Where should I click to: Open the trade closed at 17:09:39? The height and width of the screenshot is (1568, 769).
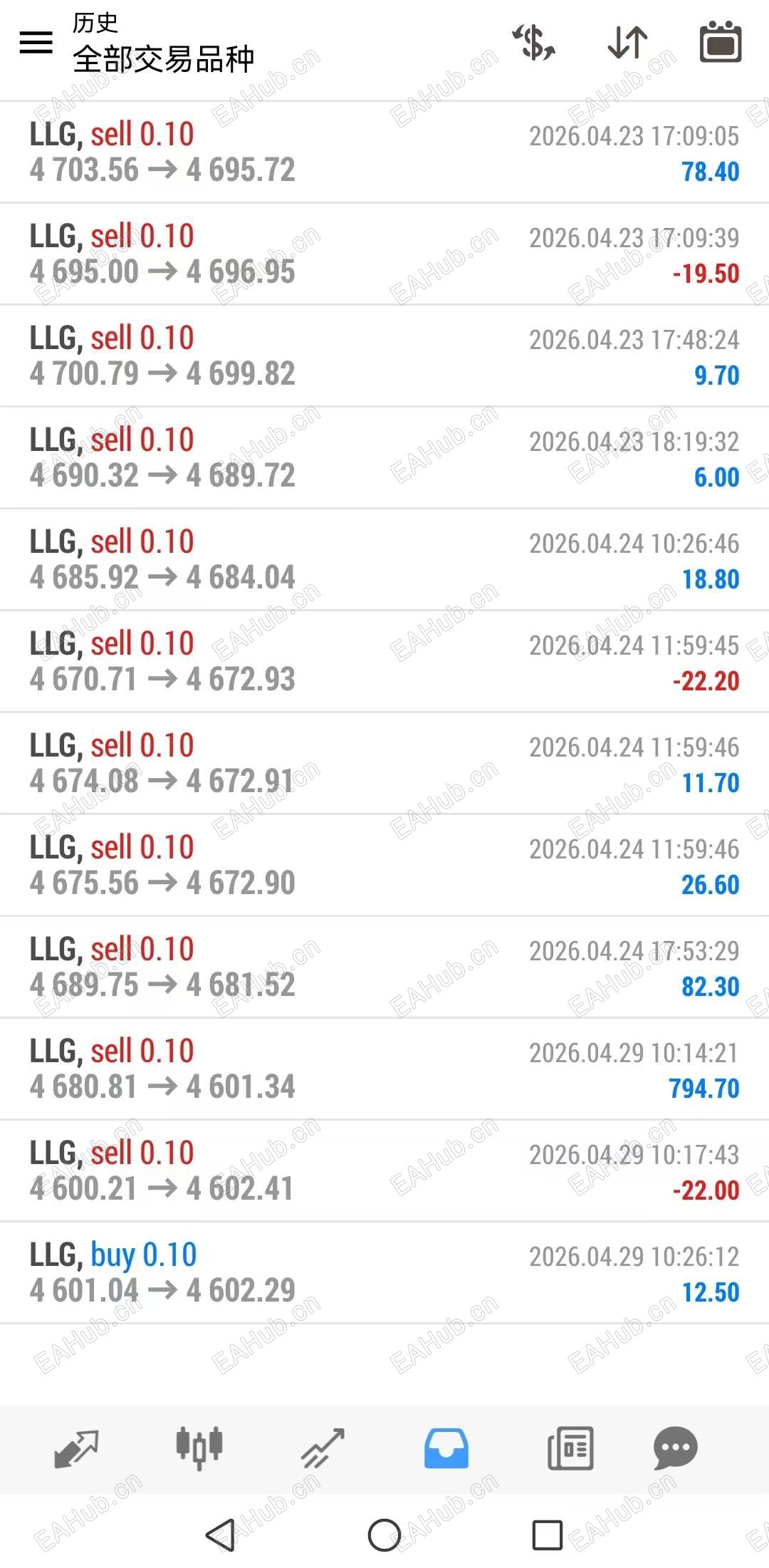pos(384,254)
